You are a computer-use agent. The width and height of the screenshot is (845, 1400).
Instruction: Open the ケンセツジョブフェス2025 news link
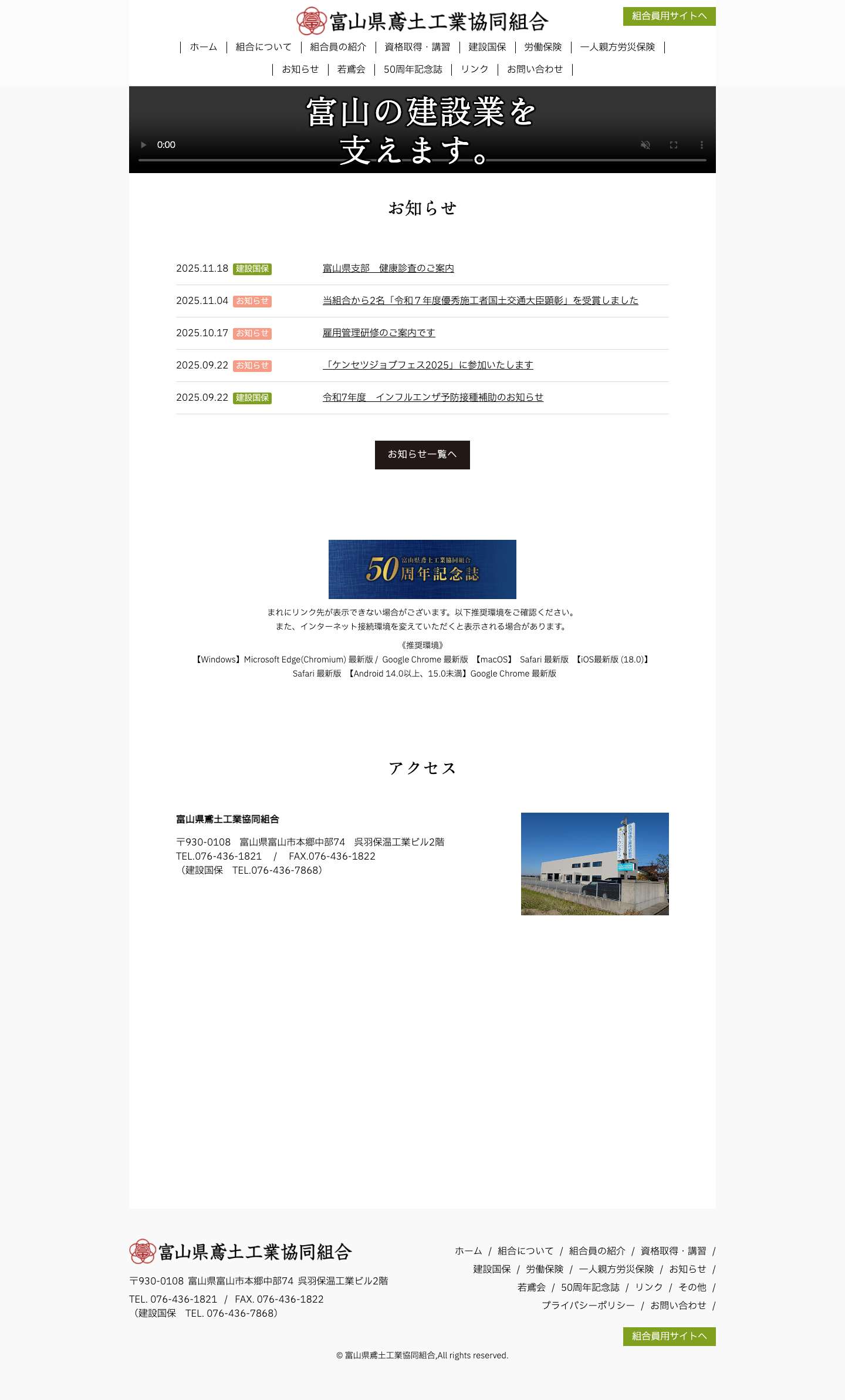(427, 365)
